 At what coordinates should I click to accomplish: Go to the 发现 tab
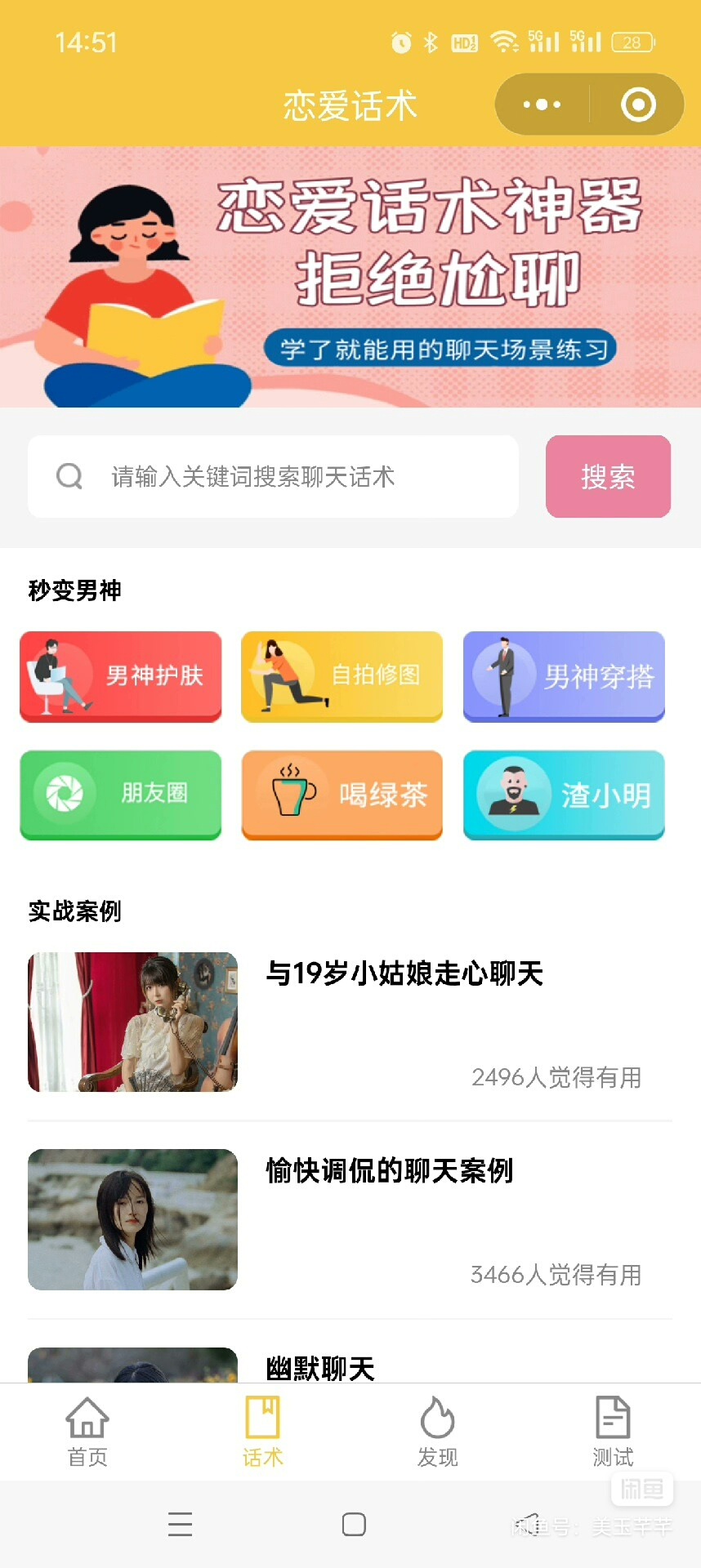[438, 1432]
